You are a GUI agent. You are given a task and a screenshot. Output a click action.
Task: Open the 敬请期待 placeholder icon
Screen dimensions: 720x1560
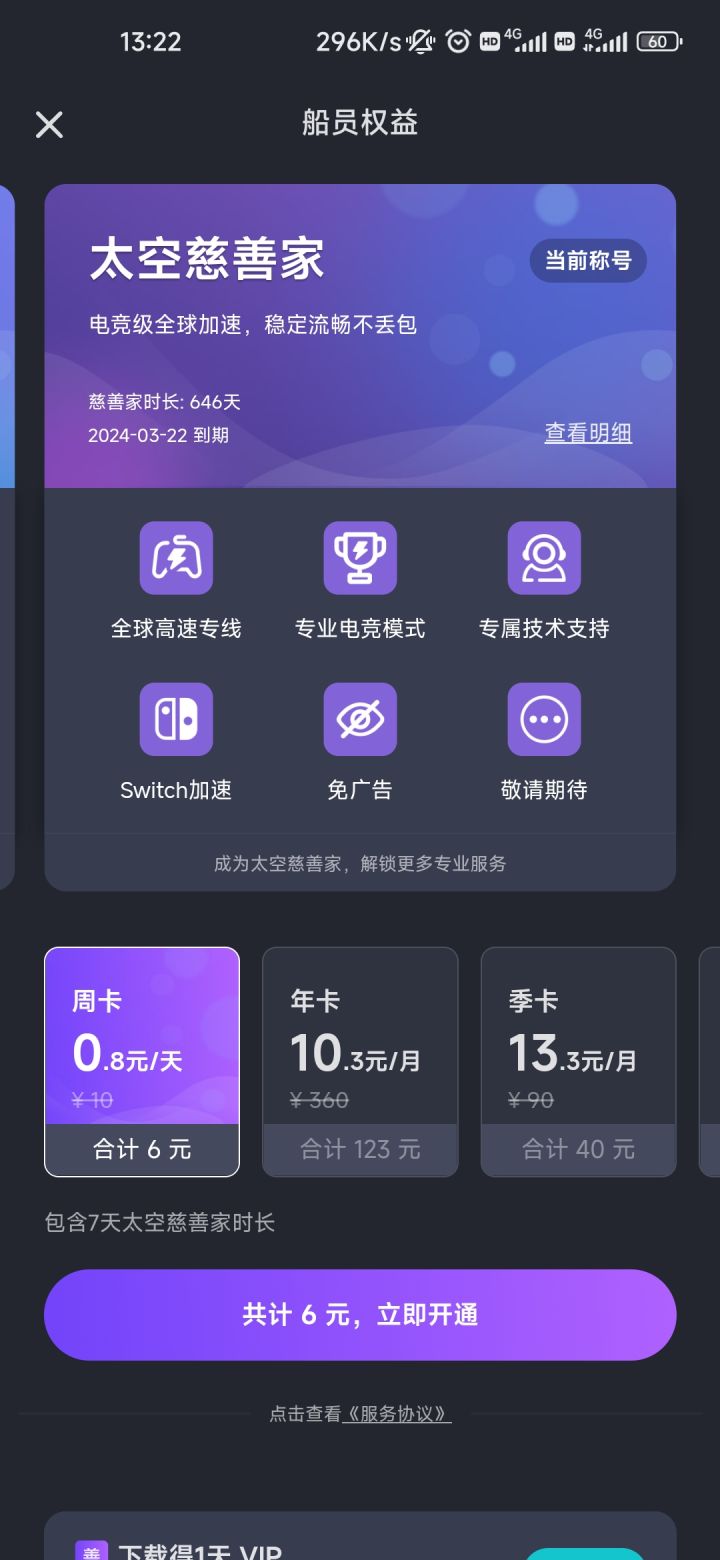coord(544,718)
